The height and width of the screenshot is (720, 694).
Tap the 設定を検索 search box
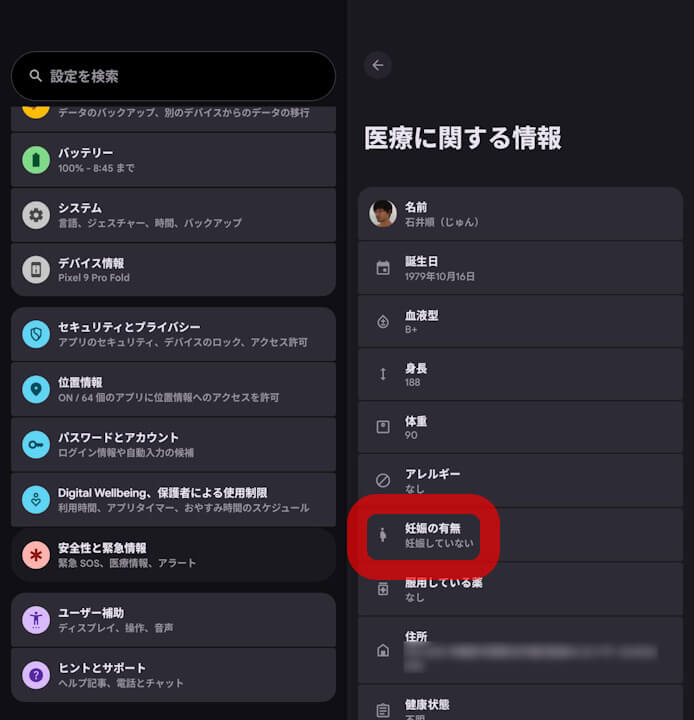[x=173, y=76]
